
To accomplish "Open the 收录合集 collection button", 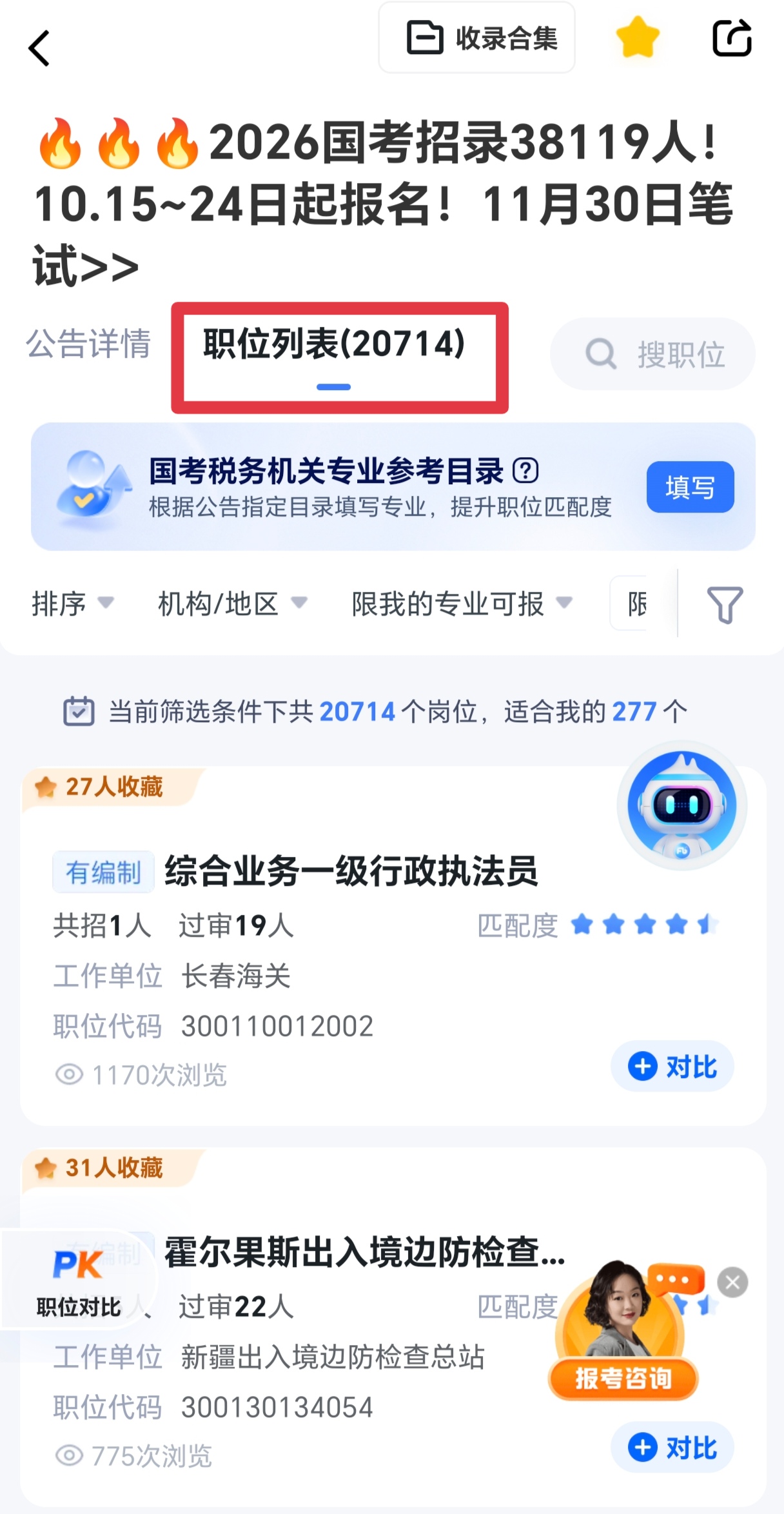I will click(x=477, y=38).
